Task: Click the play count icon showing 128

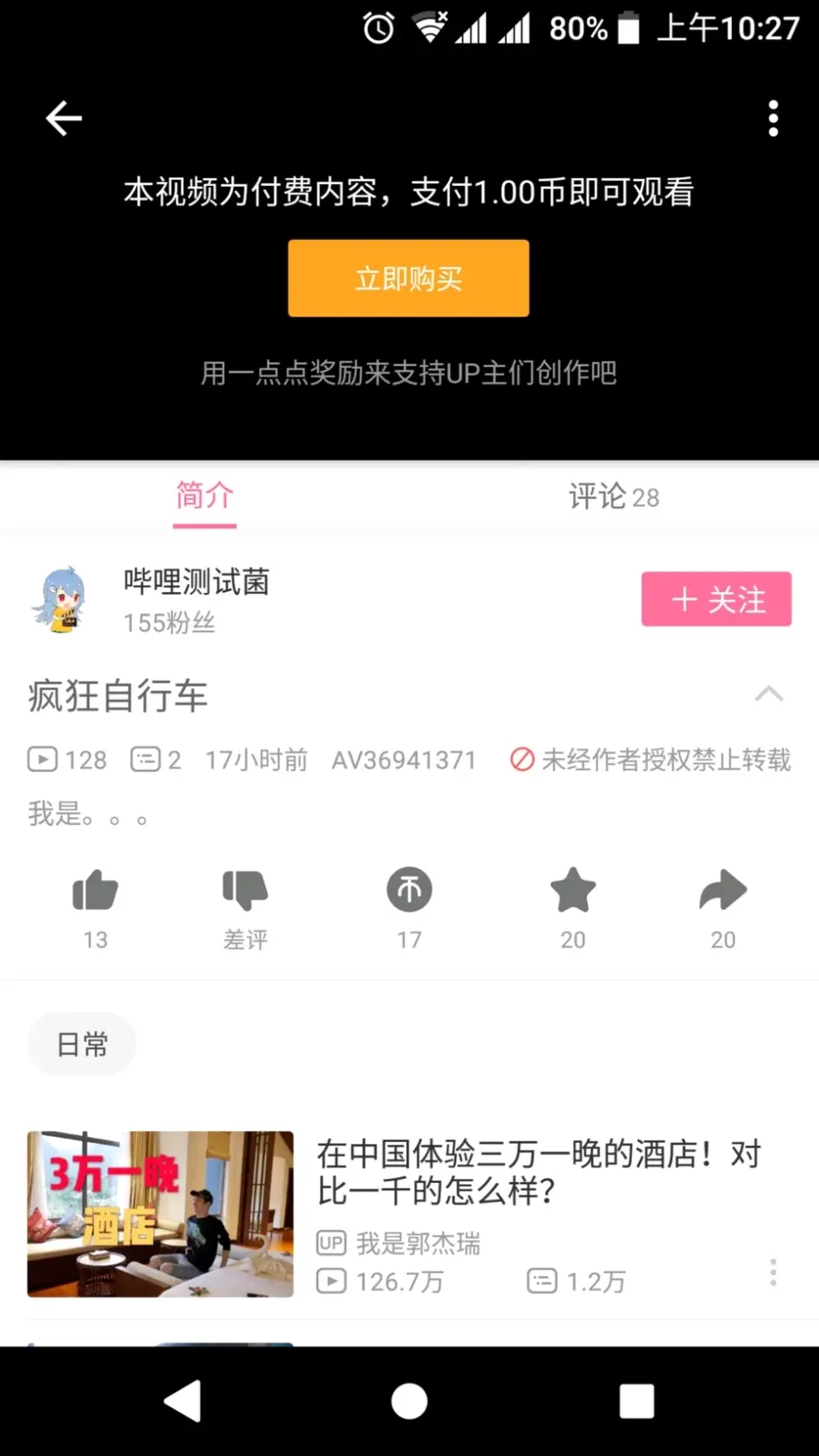Action: [x=43, y=758]
